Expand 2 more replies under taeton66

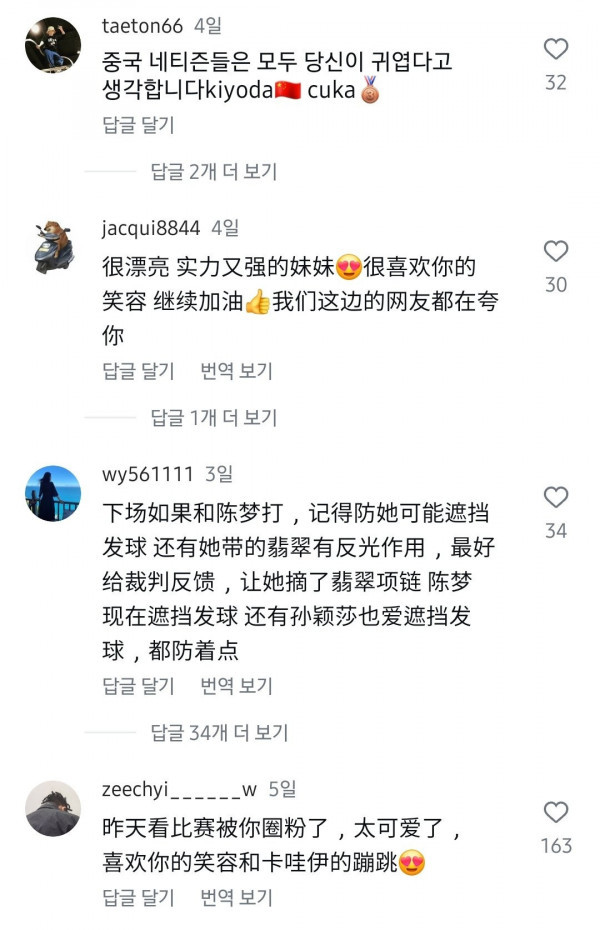click(213, 171)
